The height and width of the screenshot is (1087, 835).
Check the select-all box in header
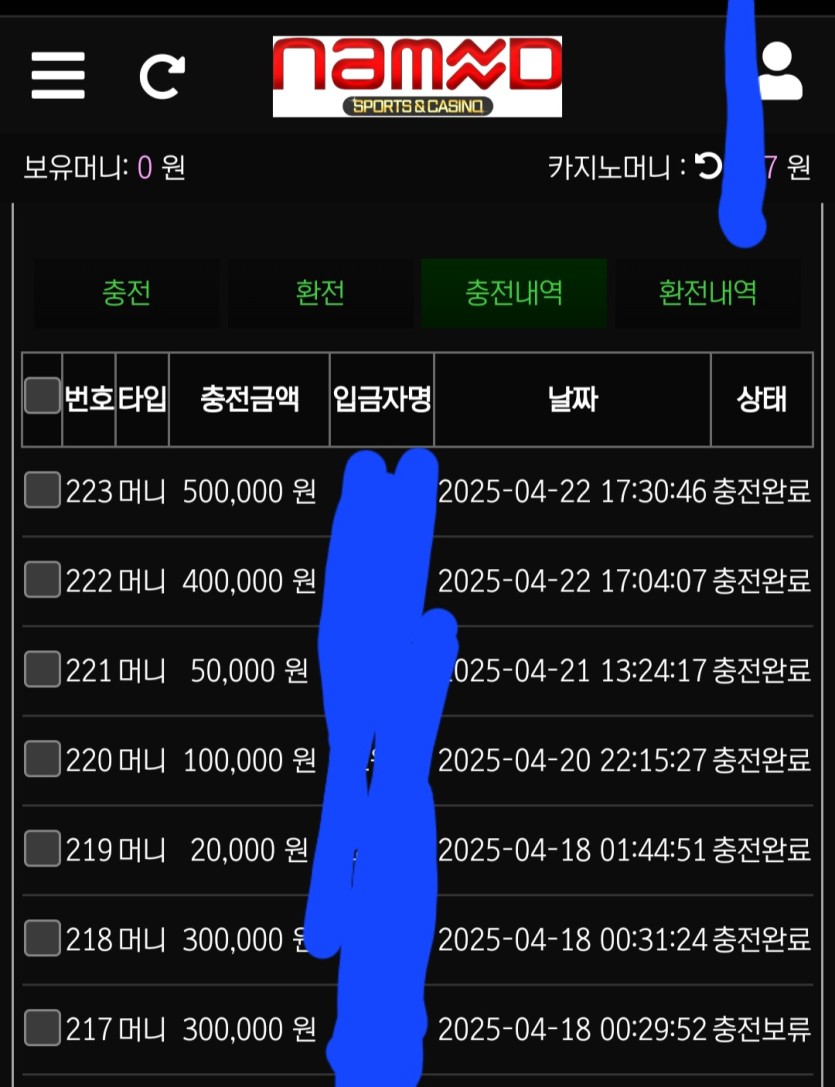42,397
